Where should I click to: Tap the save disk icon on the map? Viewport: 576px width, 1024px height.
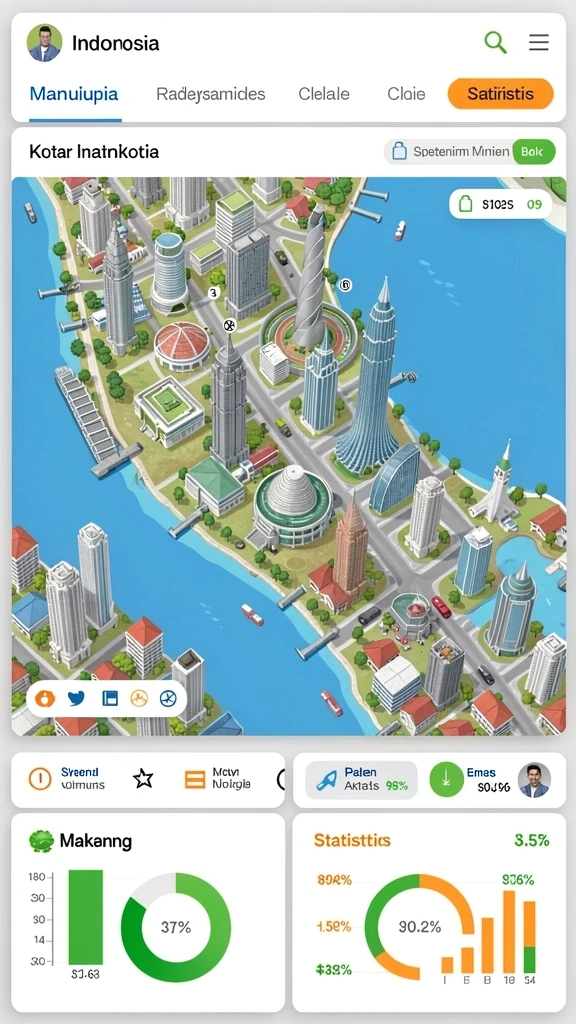(110, 699)
